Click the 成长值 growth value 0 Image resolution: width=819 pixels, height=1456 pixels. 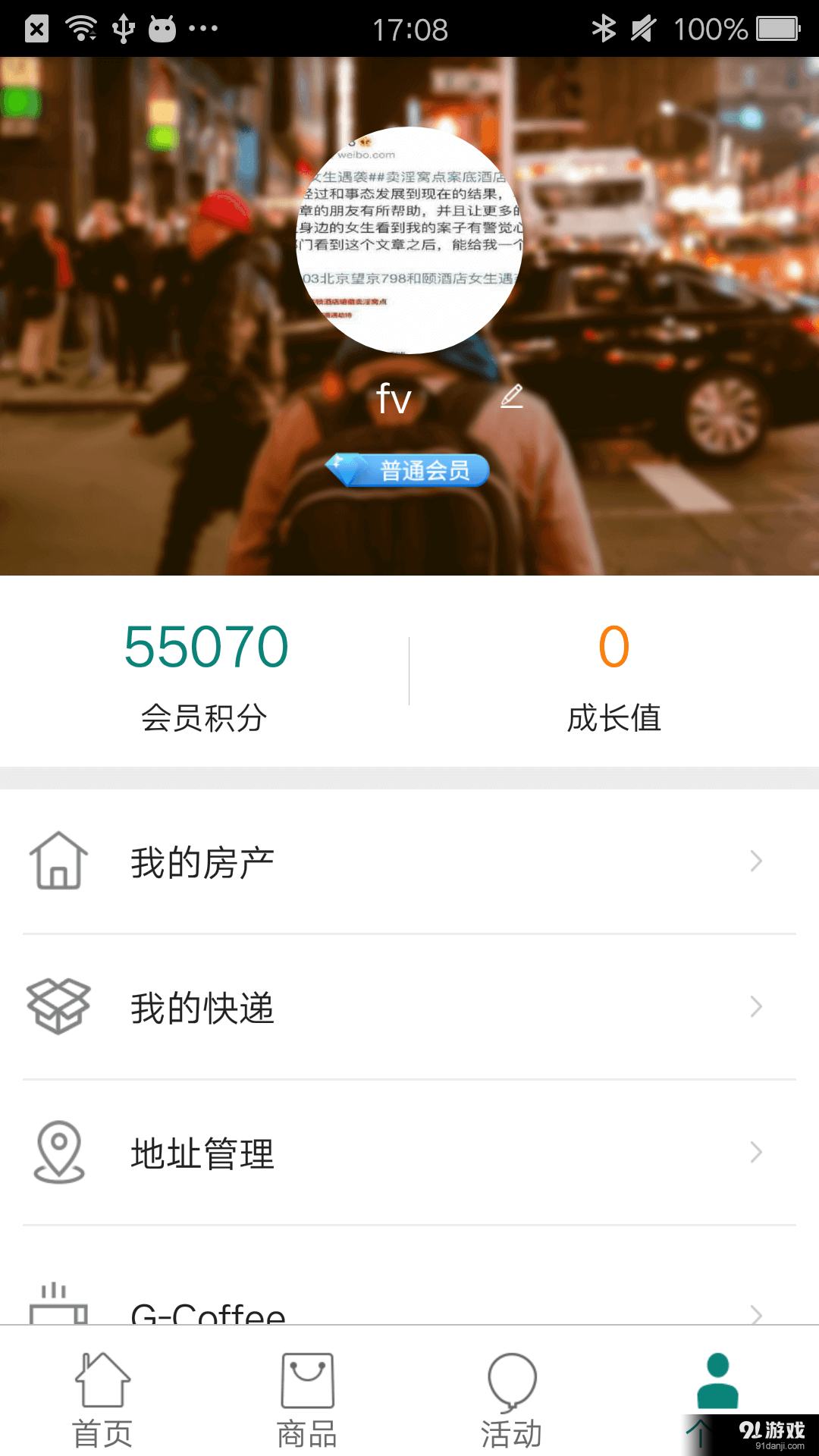613,647
